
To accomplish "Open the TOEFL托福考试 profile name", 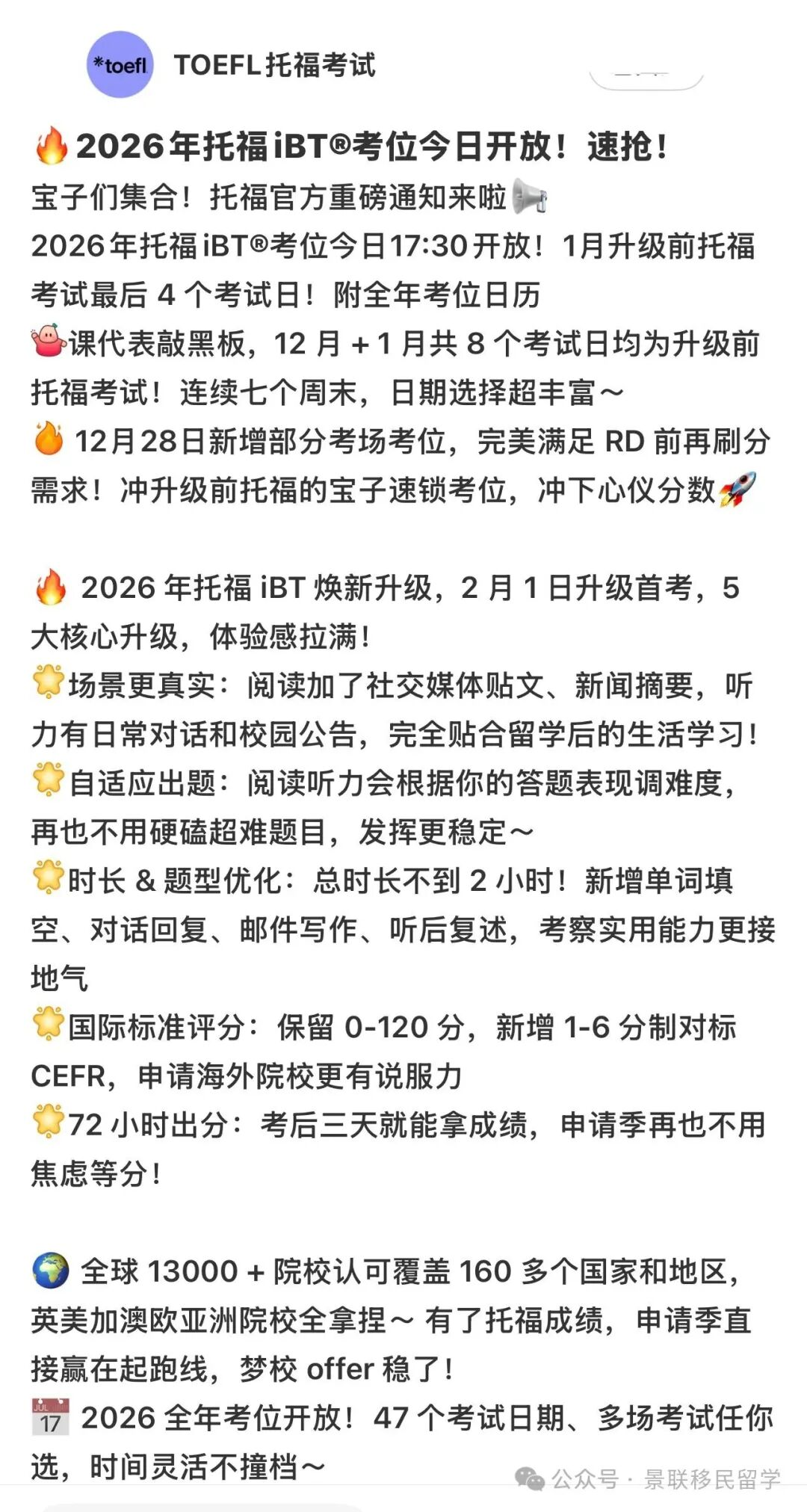I will [274, 66].
